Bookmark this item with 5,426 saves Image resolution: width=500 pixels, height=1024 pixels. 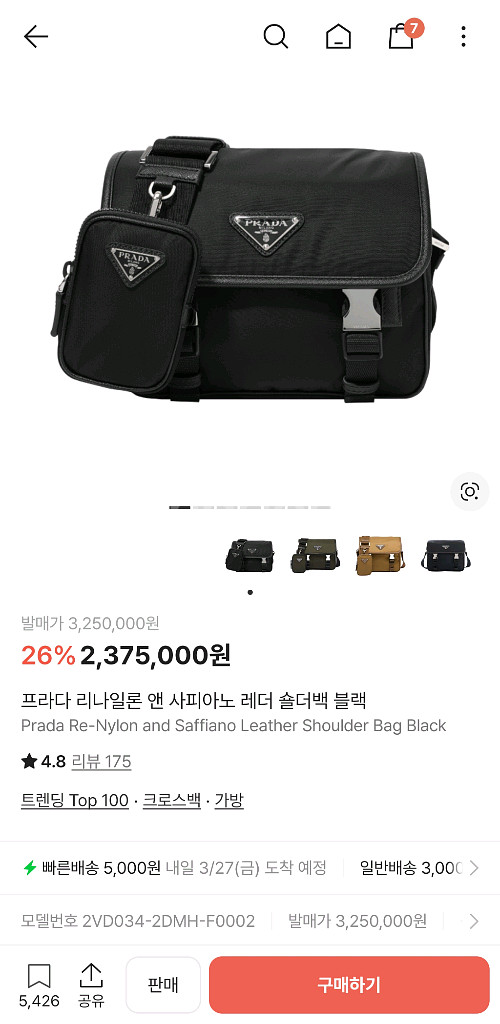[x=39, y=985]
